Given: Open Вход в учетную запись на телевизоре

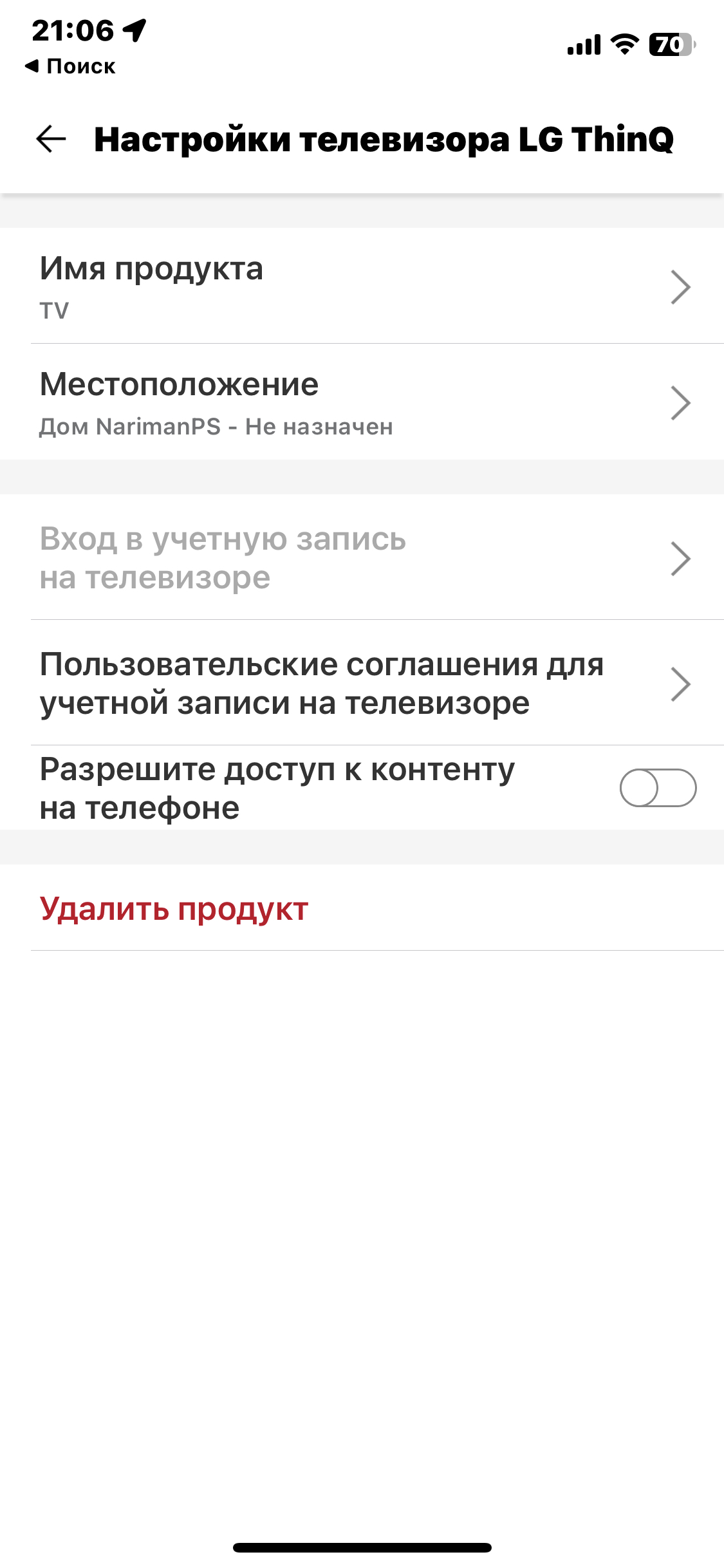Looking at the screenshot, I should pos(362,557).
